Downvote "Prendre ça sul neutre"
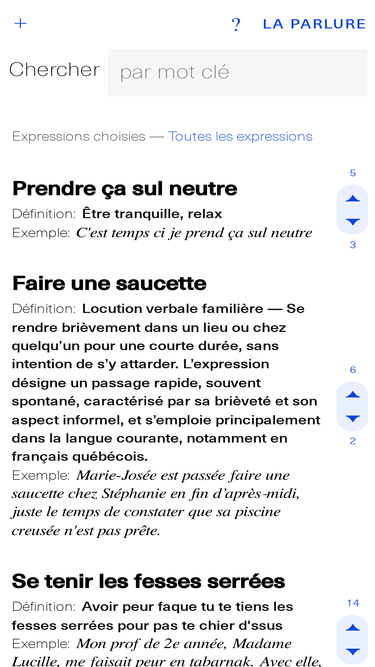 point(352,221)
